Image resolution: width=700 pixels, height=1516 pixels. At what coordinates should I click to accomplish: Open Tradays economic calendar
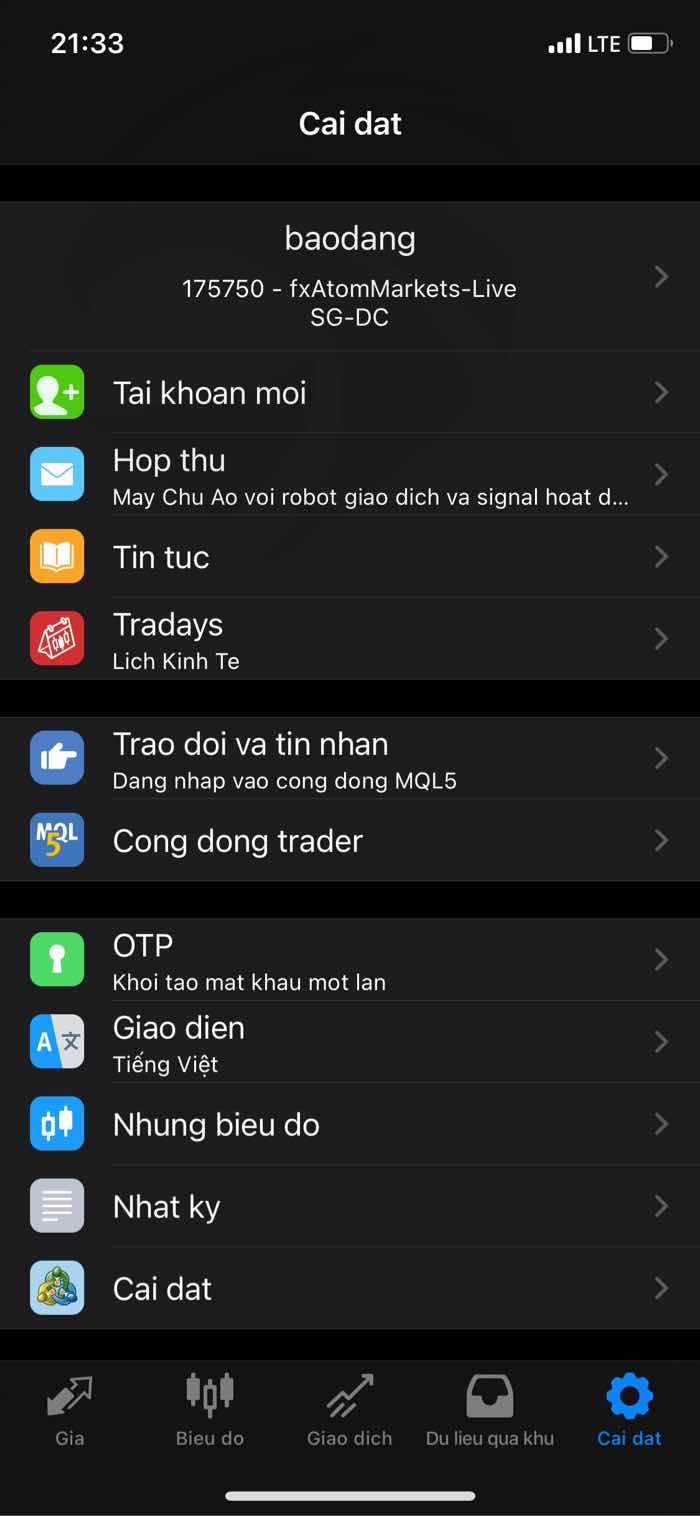pos(350,638)
